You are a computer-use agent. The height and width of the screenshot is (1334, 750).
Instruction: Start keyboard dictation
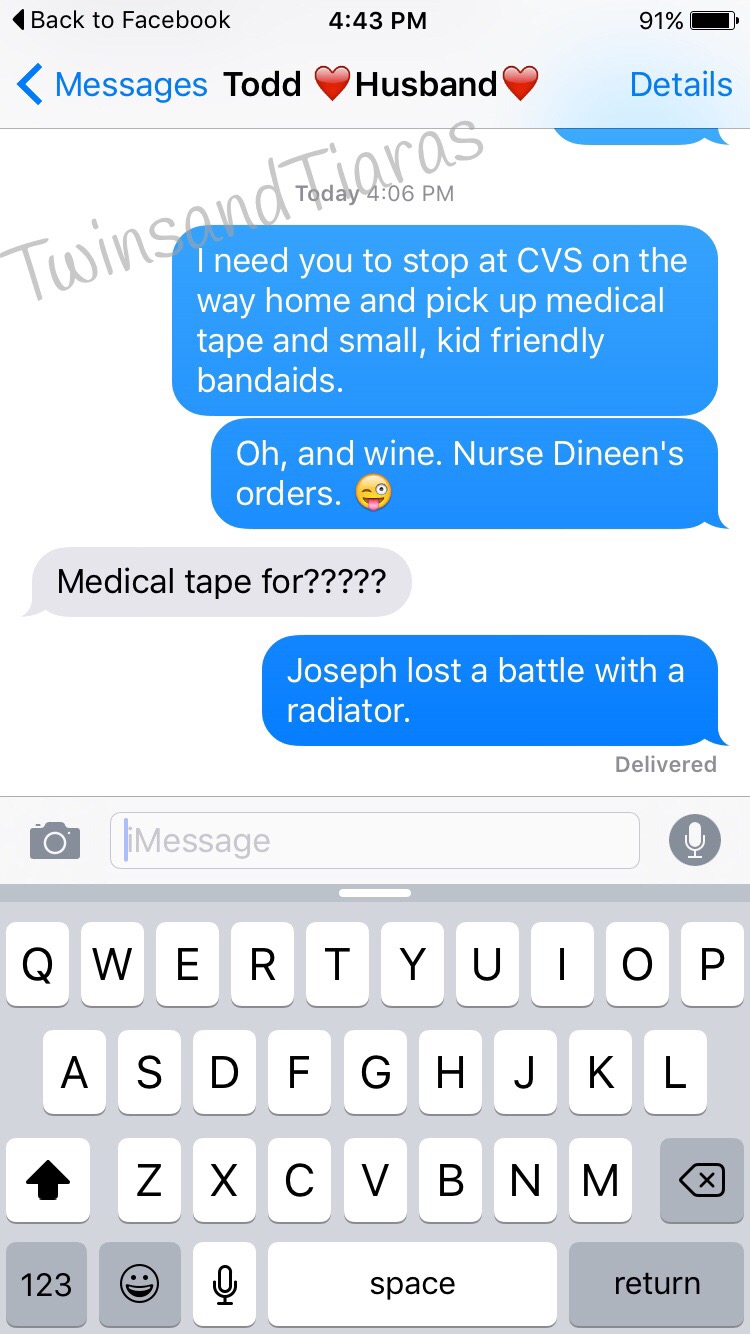(x=225, y=1284)
